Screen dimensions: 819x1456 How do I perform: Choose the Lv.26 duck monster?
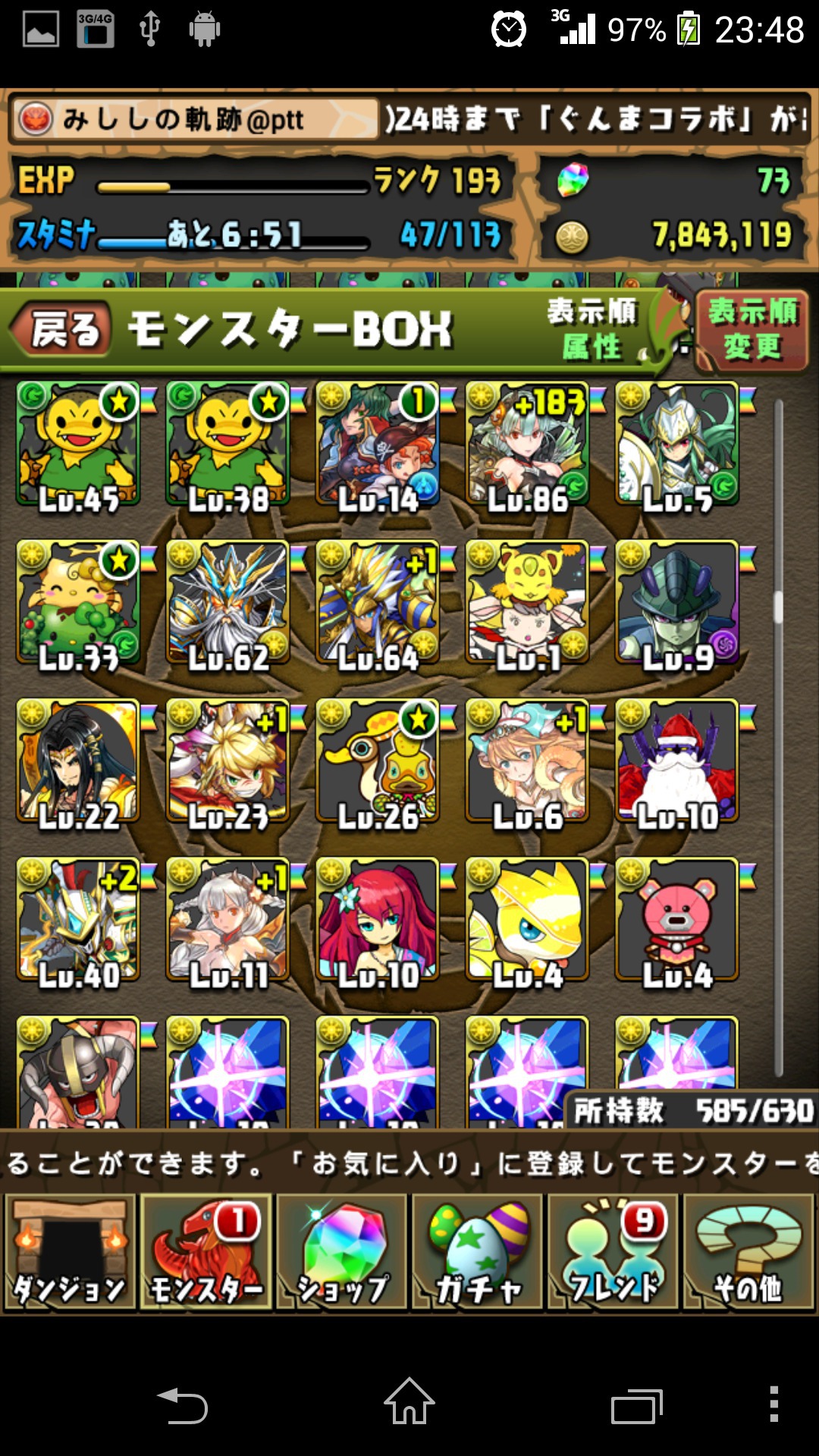point(377,763)
